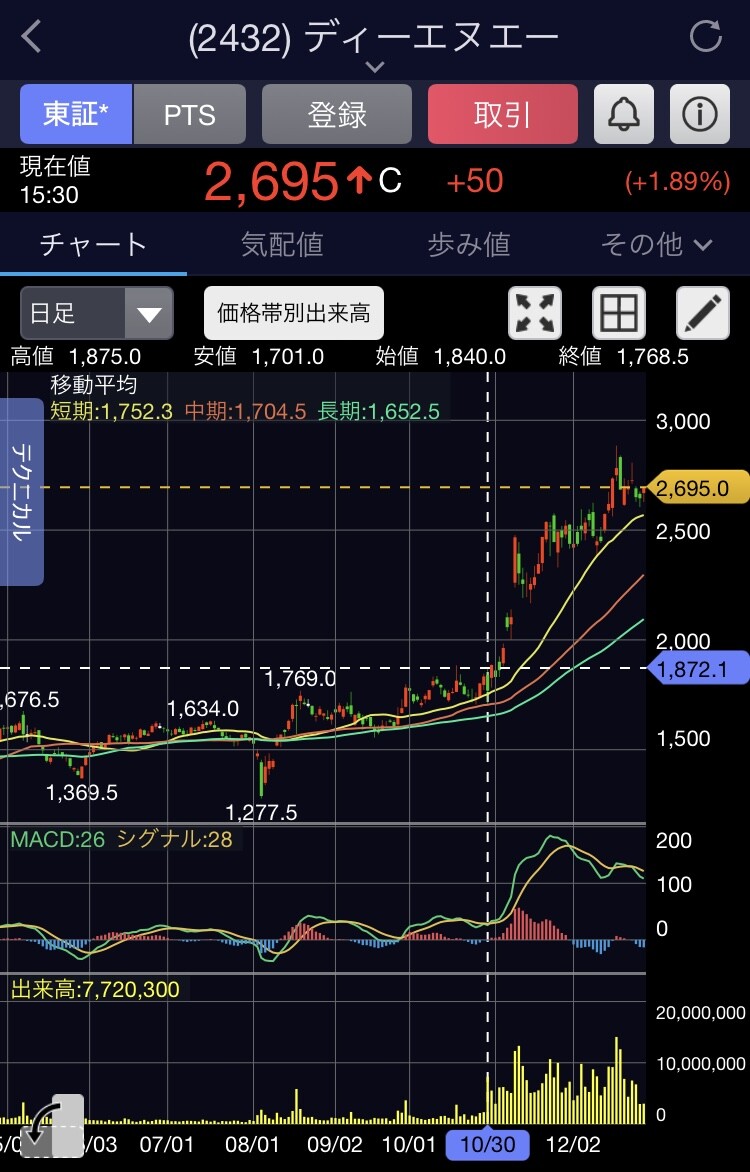
Task: Open the テクニカル side panel
Action: coord(21,492)
